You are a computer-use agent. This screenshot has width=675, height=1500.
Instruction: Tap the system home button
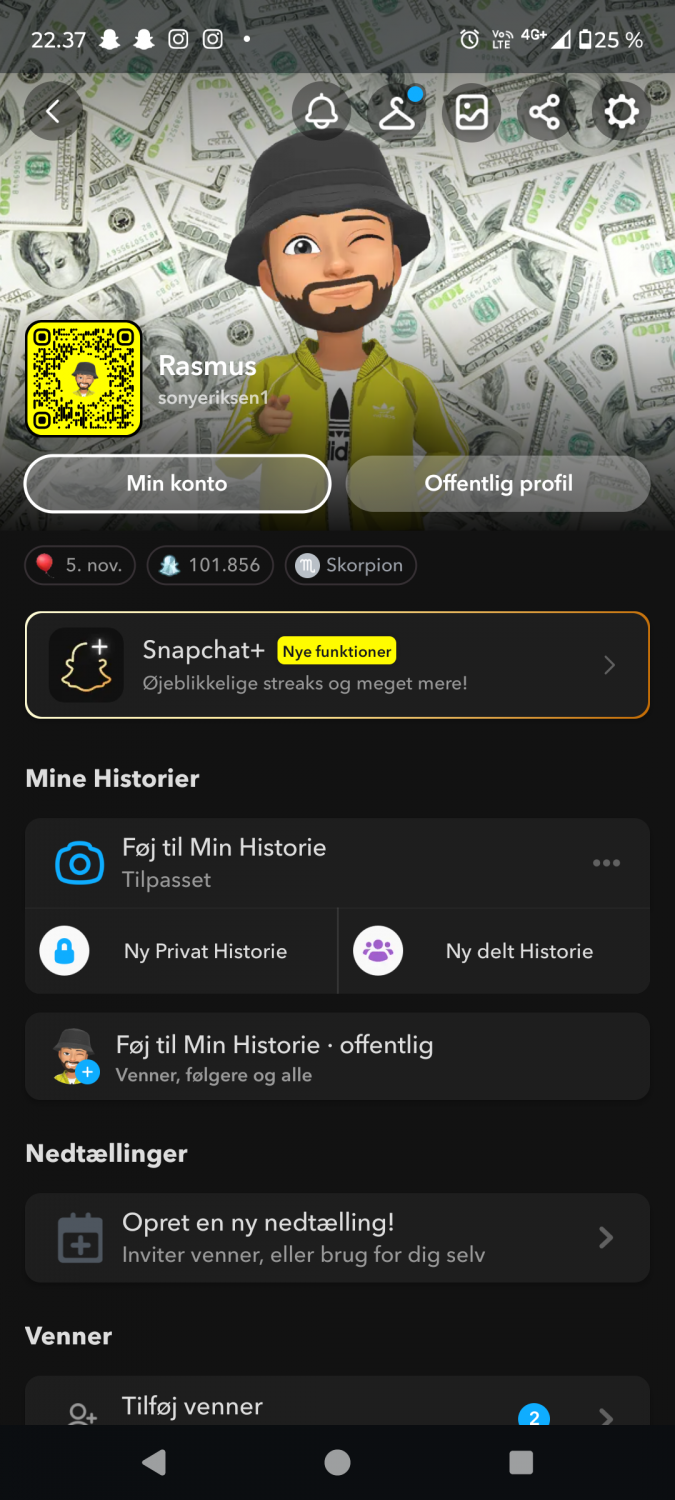pos(338,1463)
